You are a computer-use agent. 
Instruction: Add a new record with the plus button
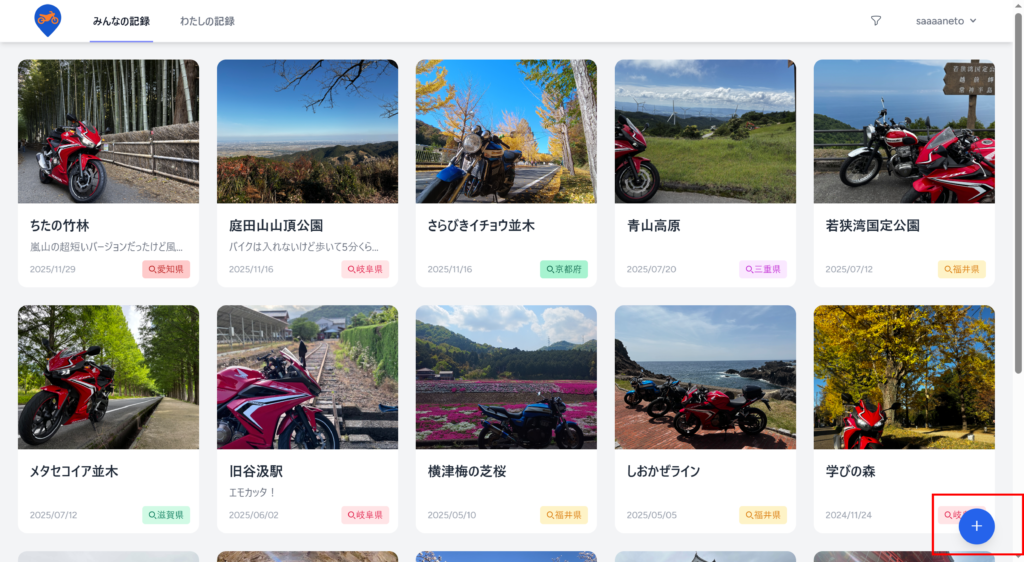976,526
